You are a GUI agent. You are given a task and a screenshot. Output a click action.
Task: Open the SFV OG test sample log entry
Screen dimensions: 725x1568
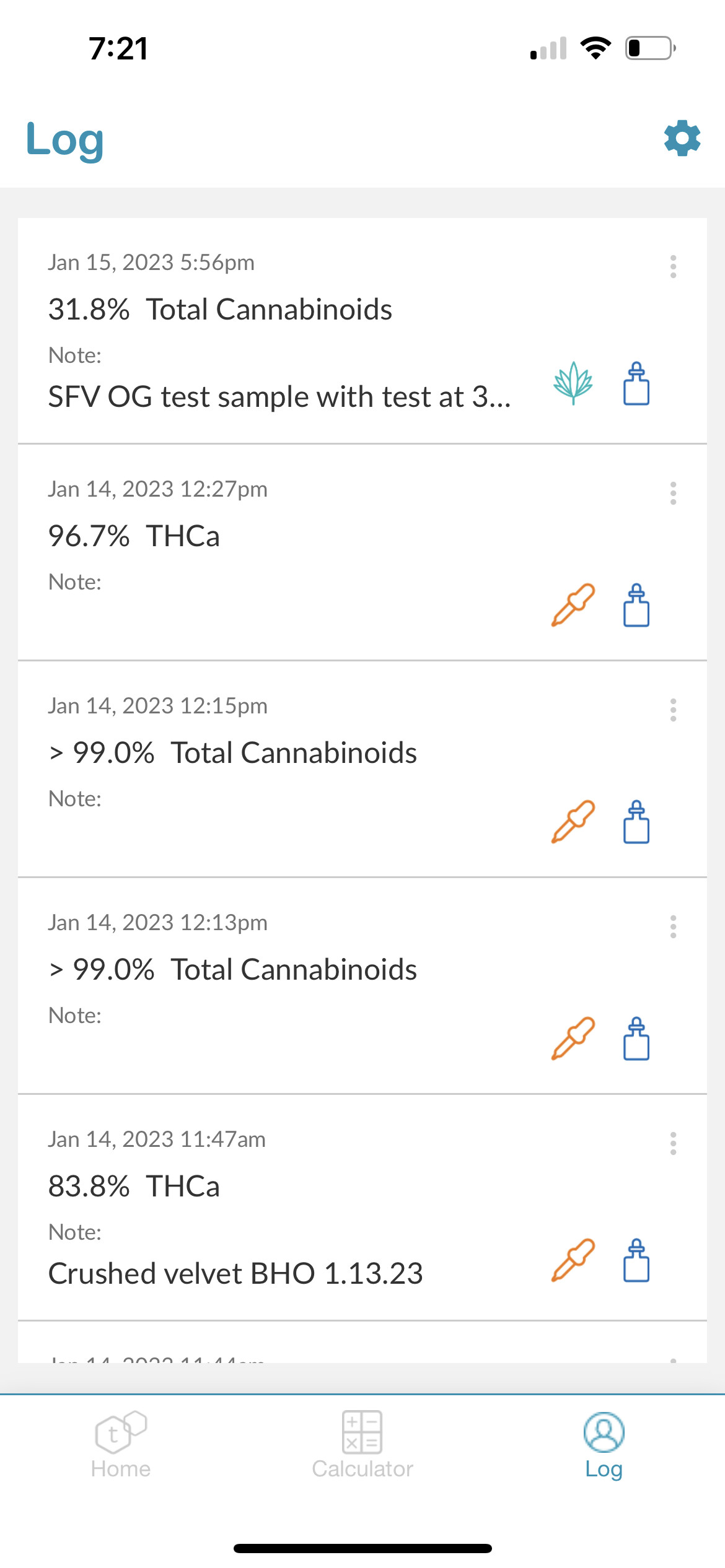(362, 331)
